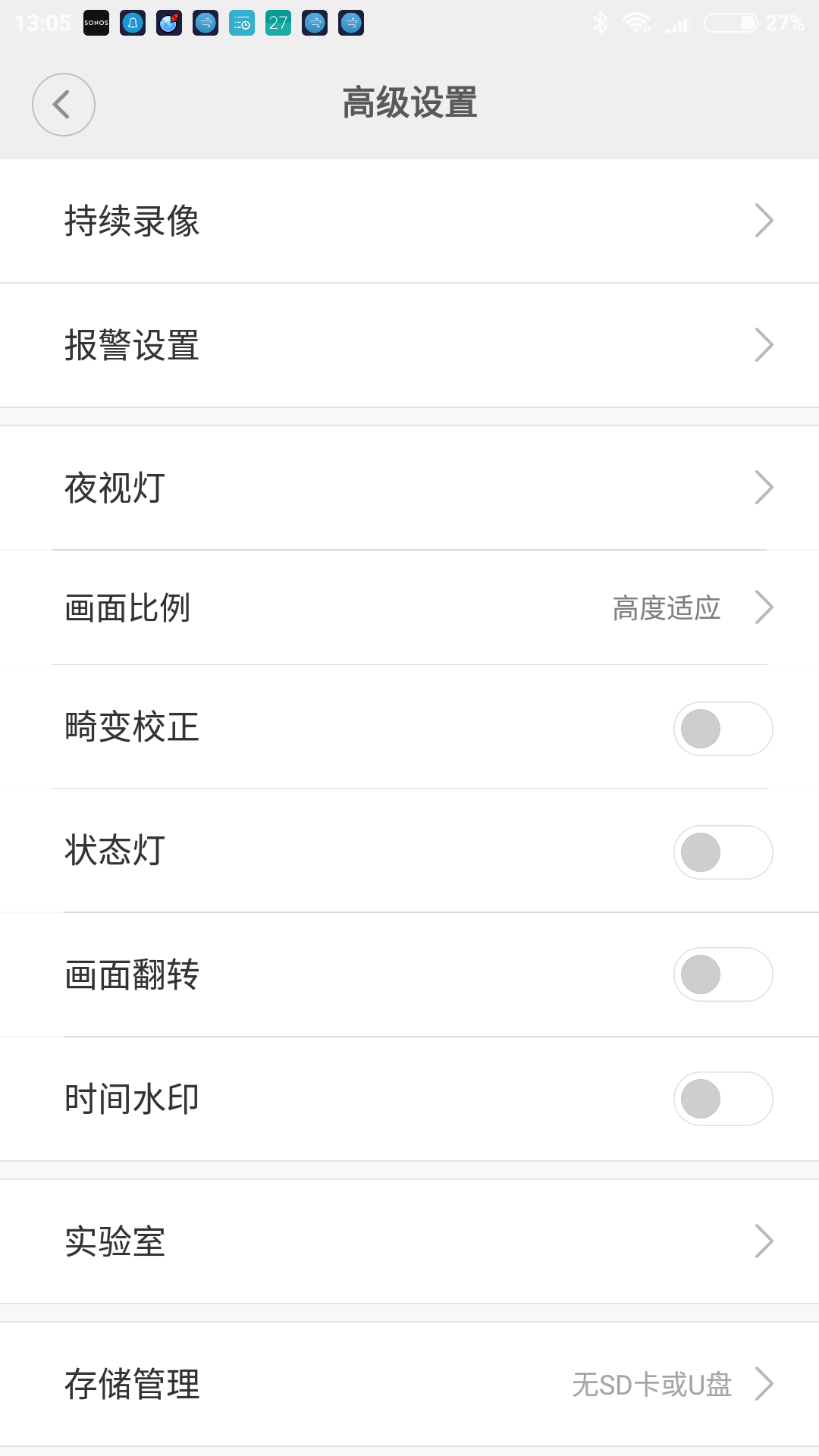The width and height of the screenshot is (819, 1456).
Task: Turn on the 状态灯 toggle
Action: (x=723, y=852)
